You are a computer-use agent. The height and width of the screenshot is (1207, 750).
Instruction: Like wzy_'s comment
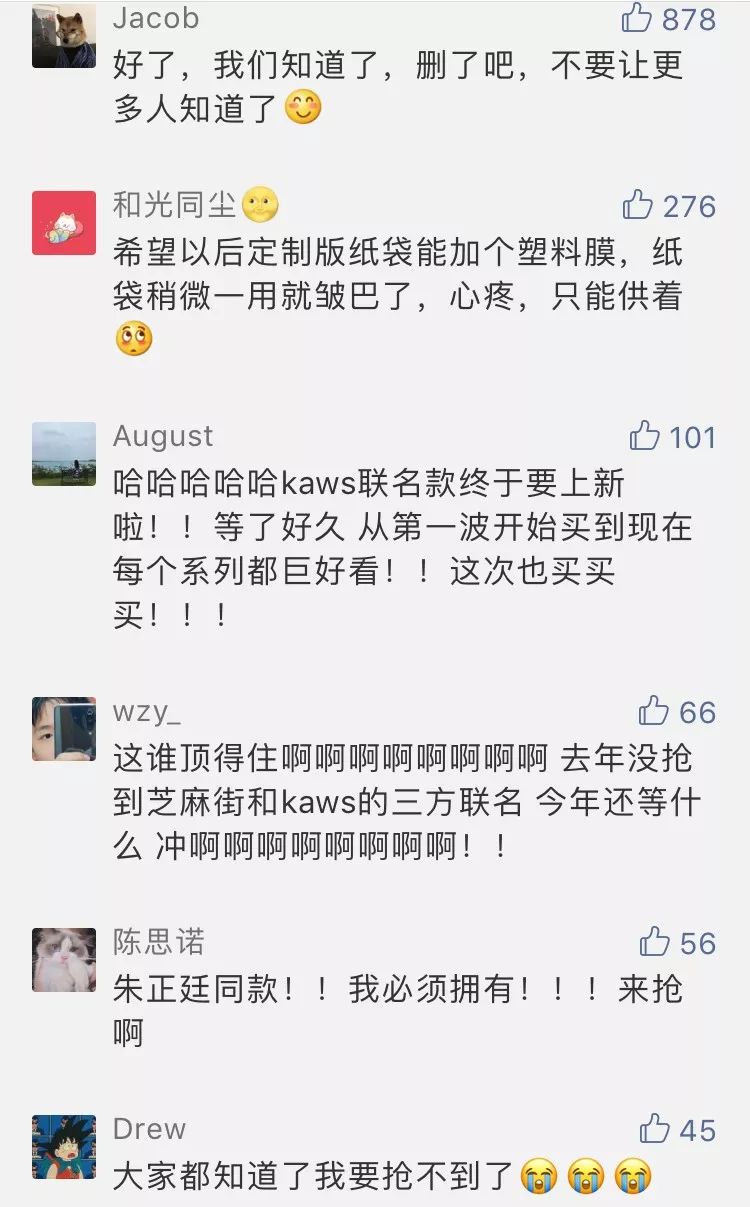click(x=654, y=711)
